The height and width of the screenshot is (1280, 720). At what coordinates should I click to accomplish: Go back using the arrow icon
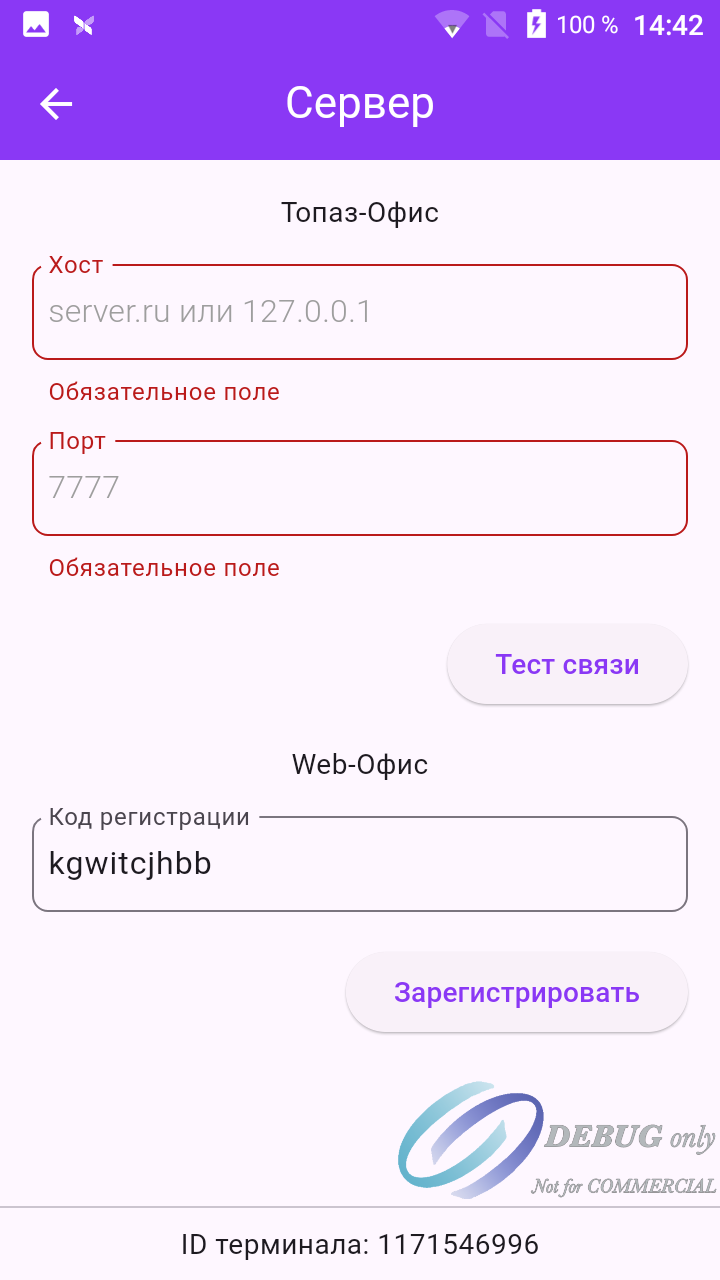(56, 104)
